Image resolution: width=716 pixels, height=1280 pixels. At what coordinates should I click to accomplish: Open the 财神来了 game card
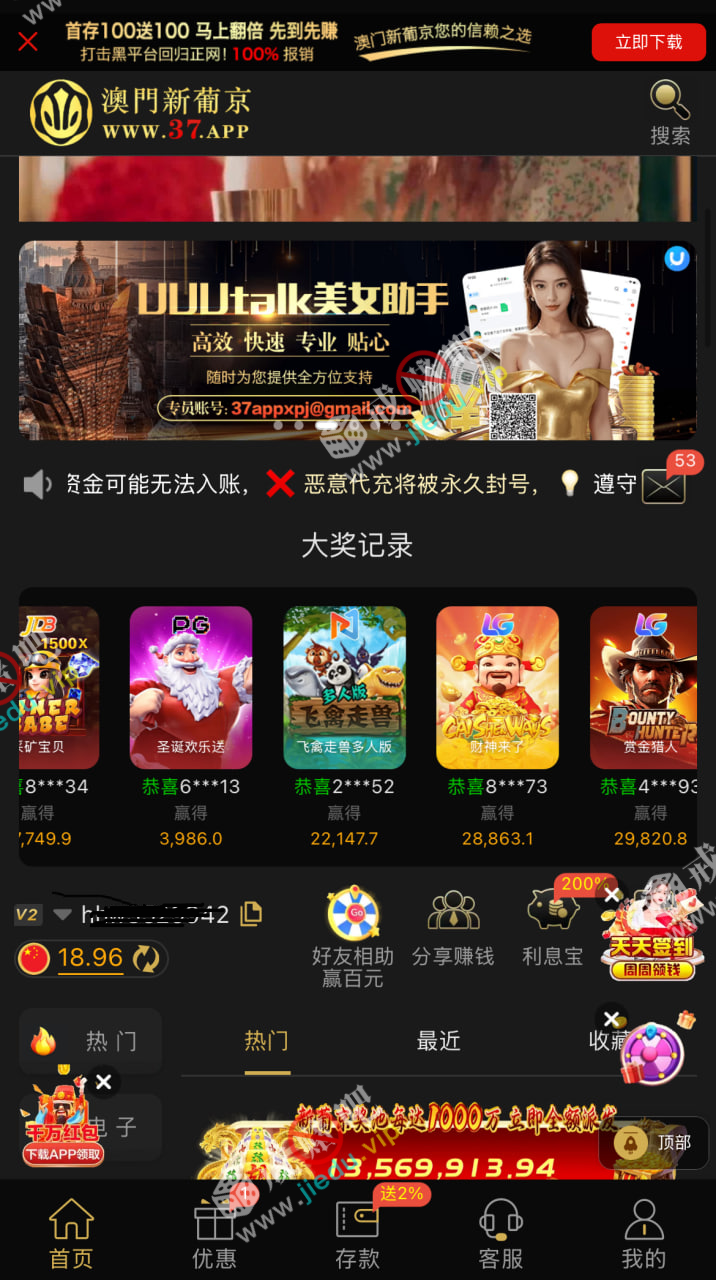(x=497, y=687)
